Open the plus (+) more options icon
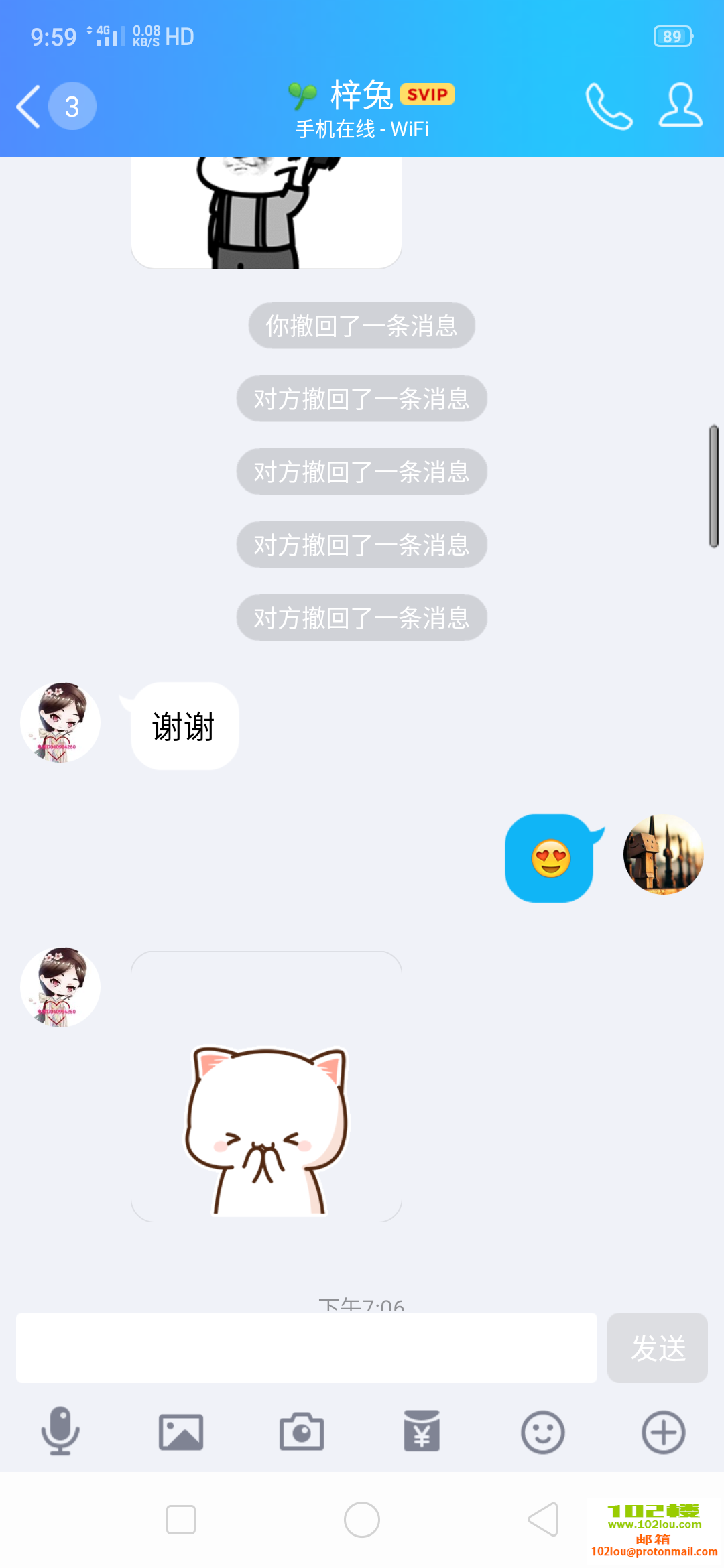The width and height of the screenshot is (724, 1568). [662, 1433]
